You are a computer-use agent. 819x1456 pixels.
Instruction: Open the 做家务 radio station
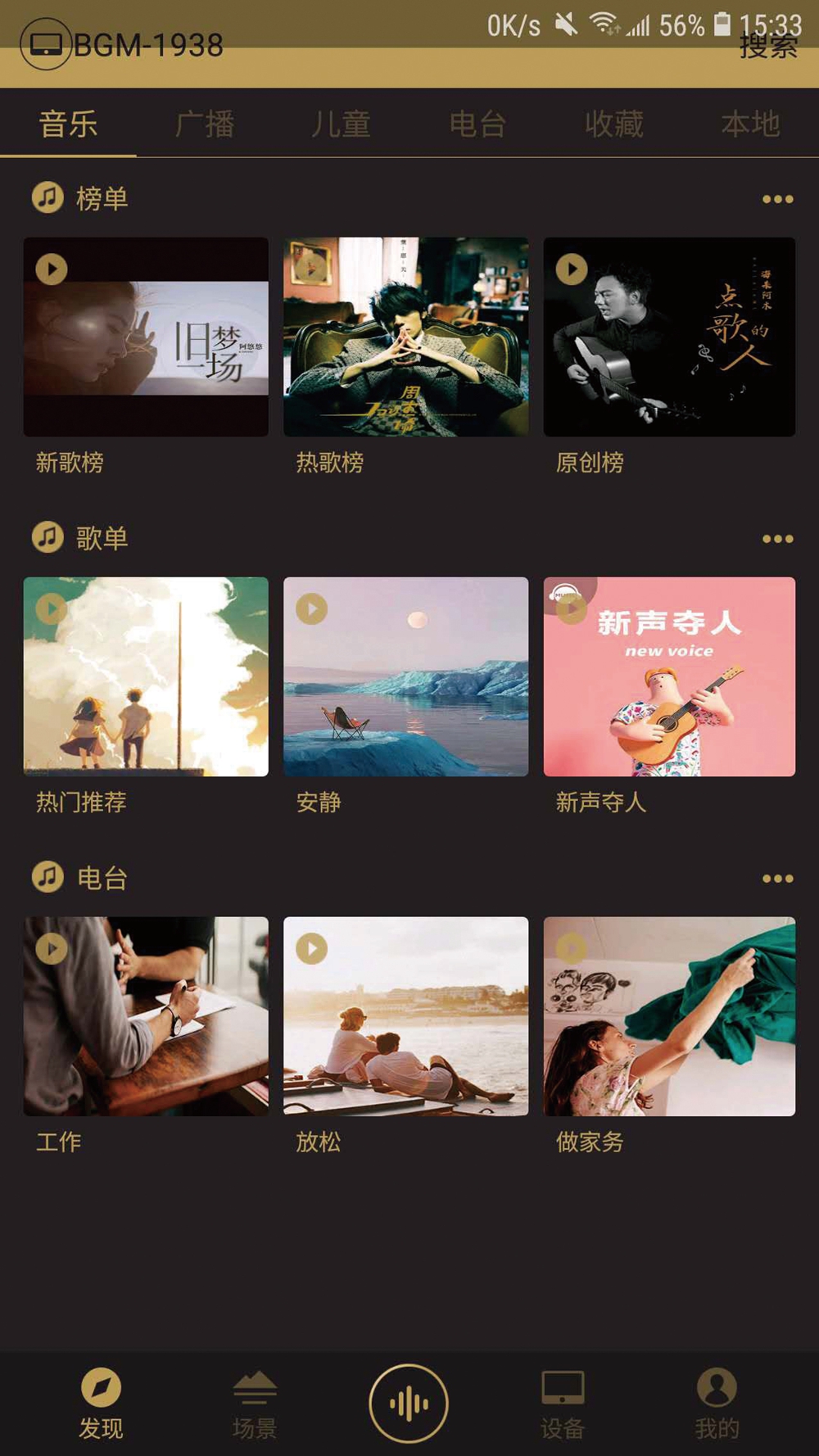(x=669, y=1016)
